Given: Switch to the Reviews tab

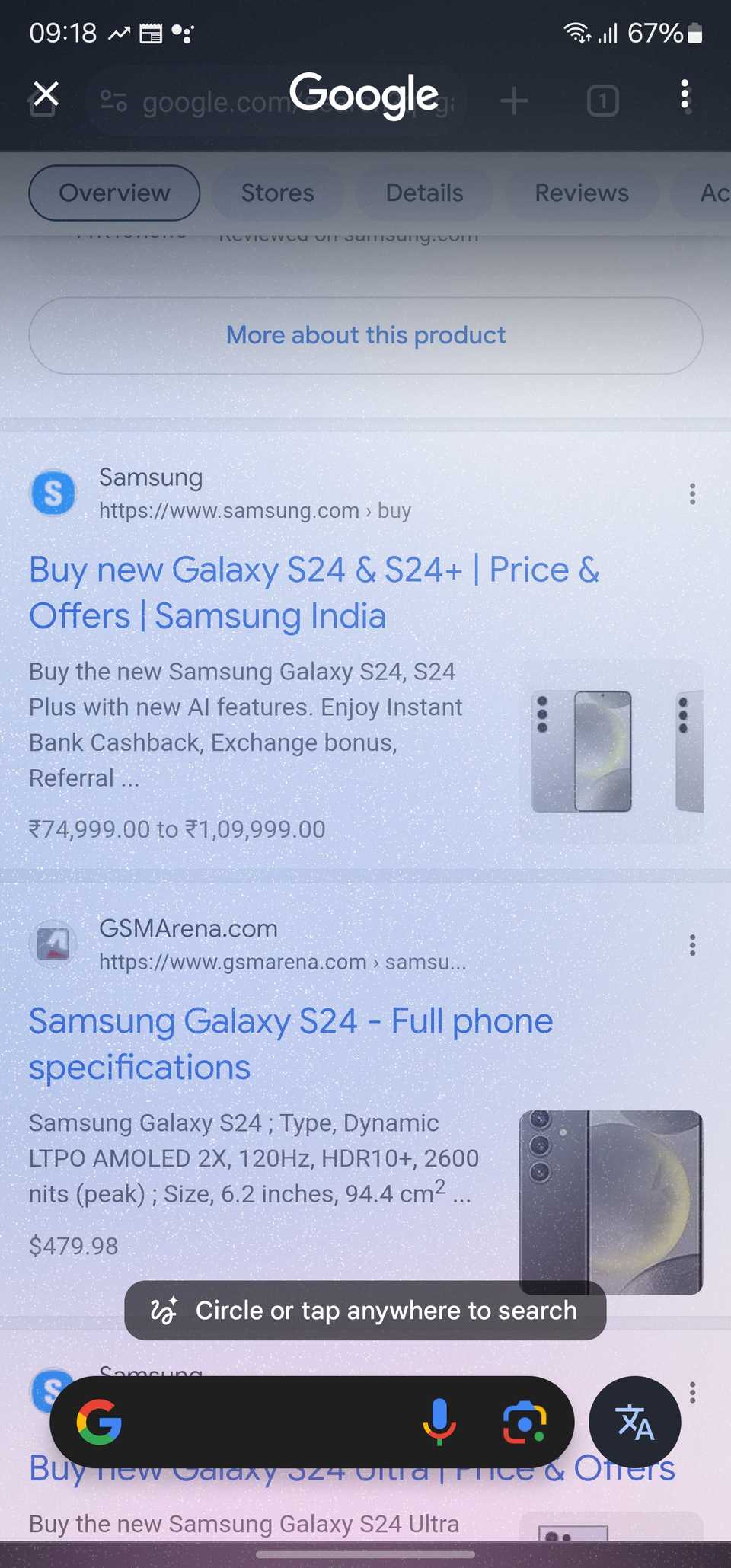Looking at the screenshot, I should pyautogui.click(x=582, y=193).
